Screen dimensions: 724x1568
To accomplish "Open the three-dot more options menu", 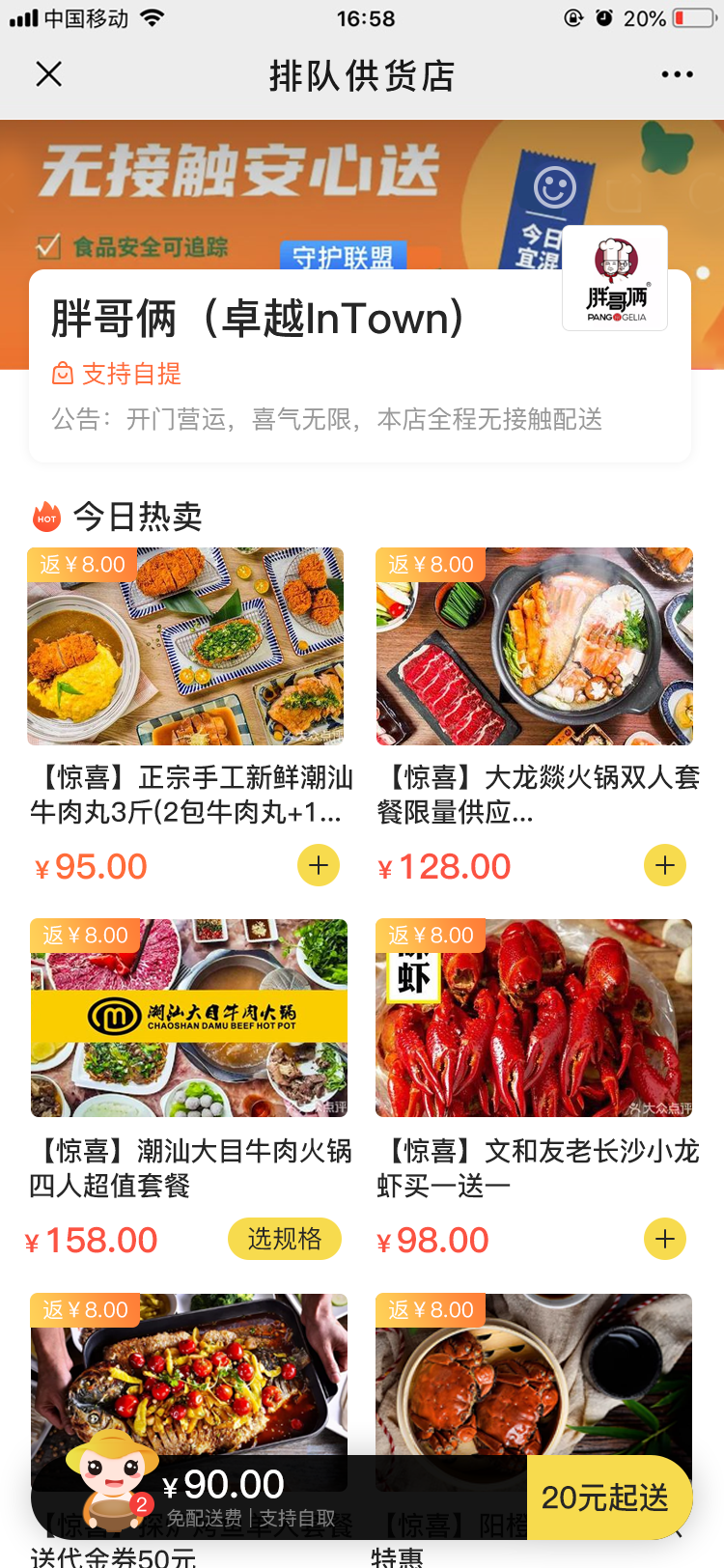I will pos(677,74).
